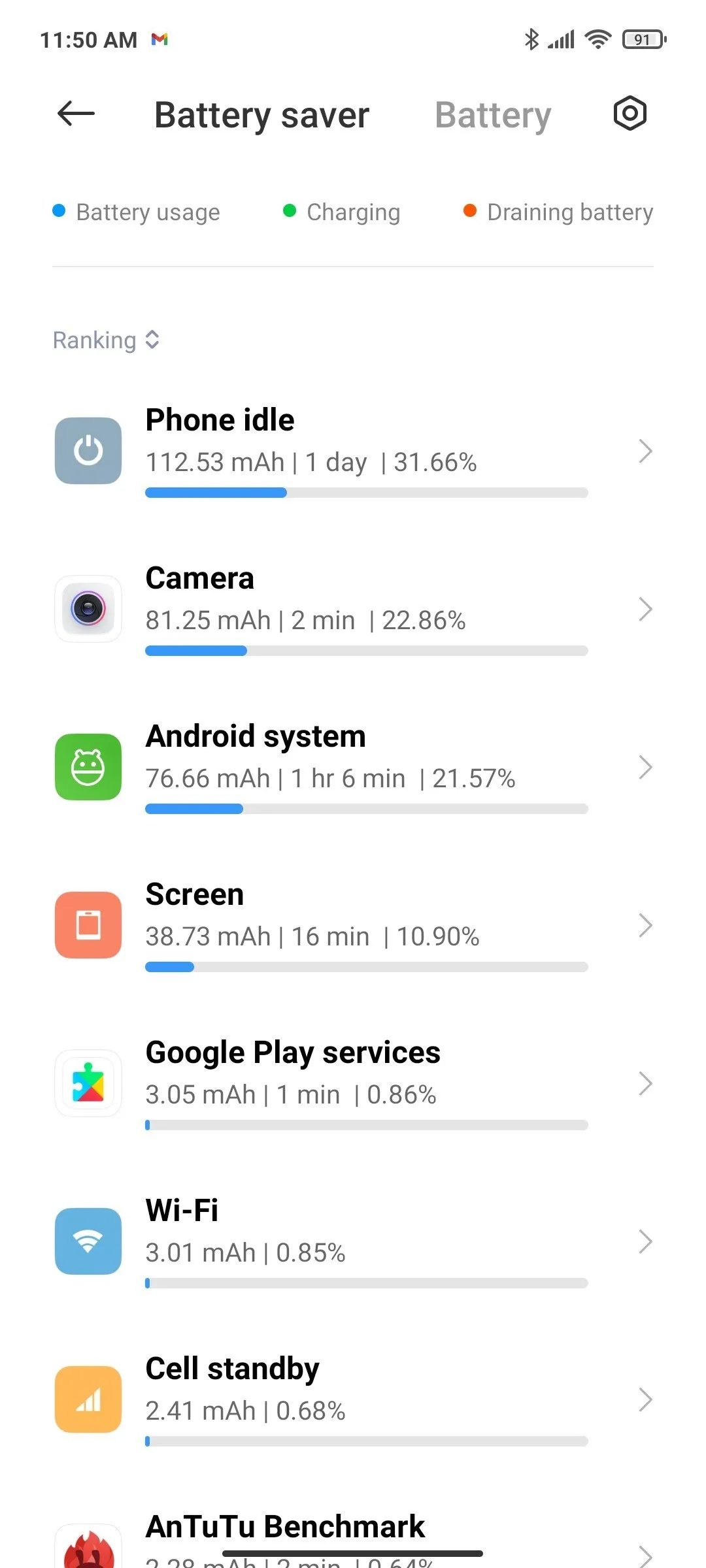The image size is (706, 1568).
Task: Open Cell standby usage details
Action: (353, 1399)
